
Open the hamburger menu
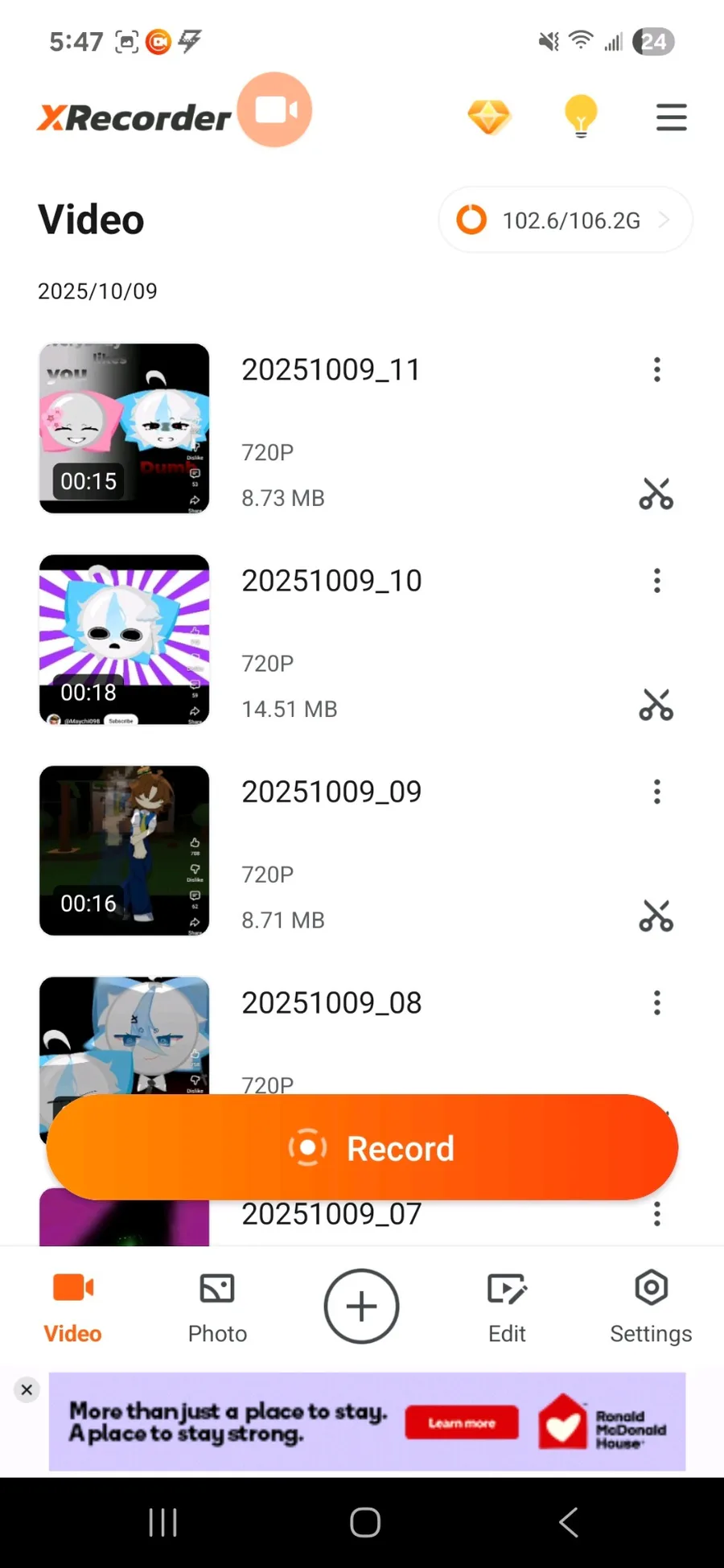tap(671, 117)
